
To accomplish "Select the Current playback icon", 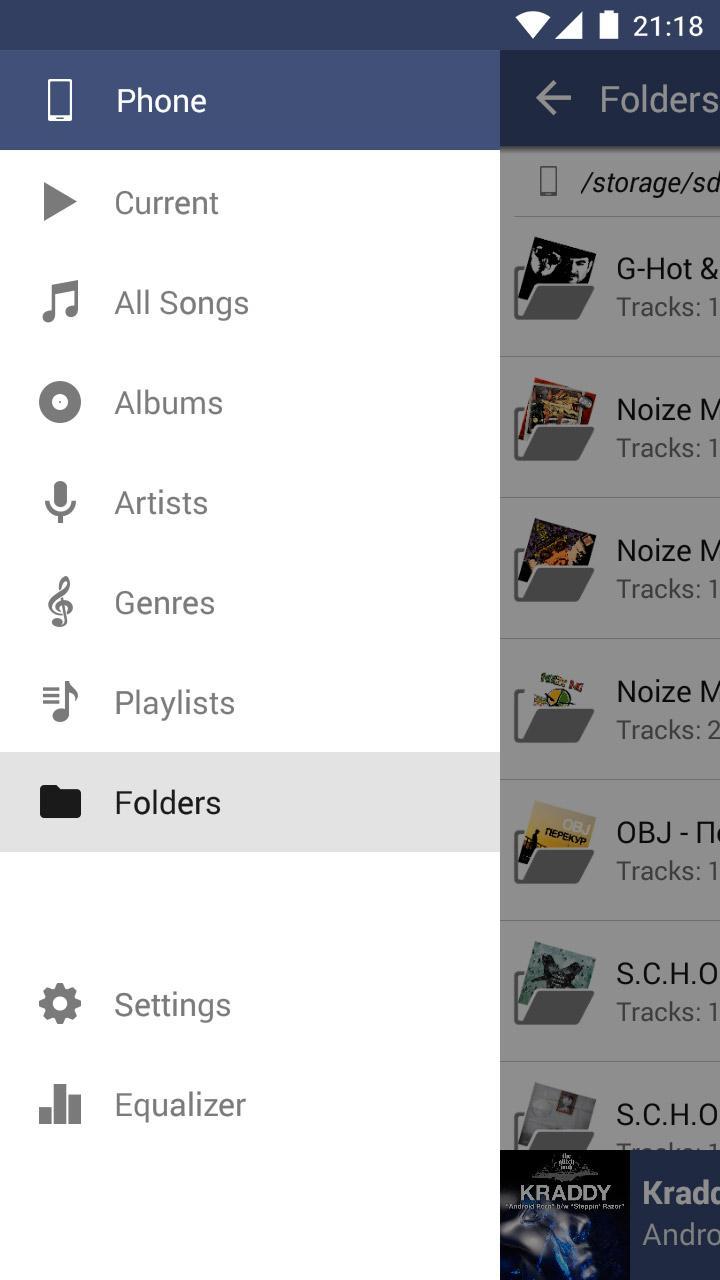I will point(60,202).
